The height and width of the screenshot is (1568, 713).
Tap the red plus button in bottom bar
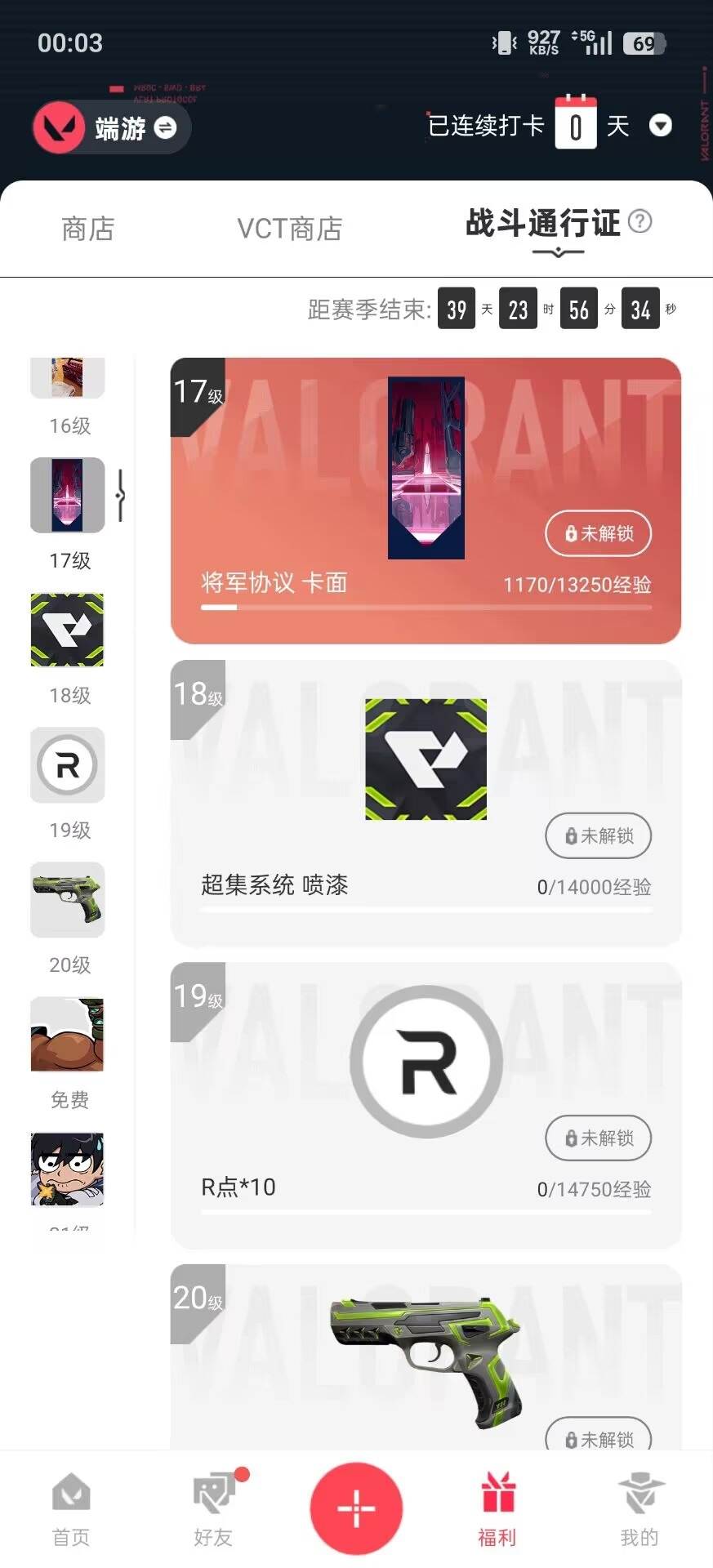click(356, 1507)
